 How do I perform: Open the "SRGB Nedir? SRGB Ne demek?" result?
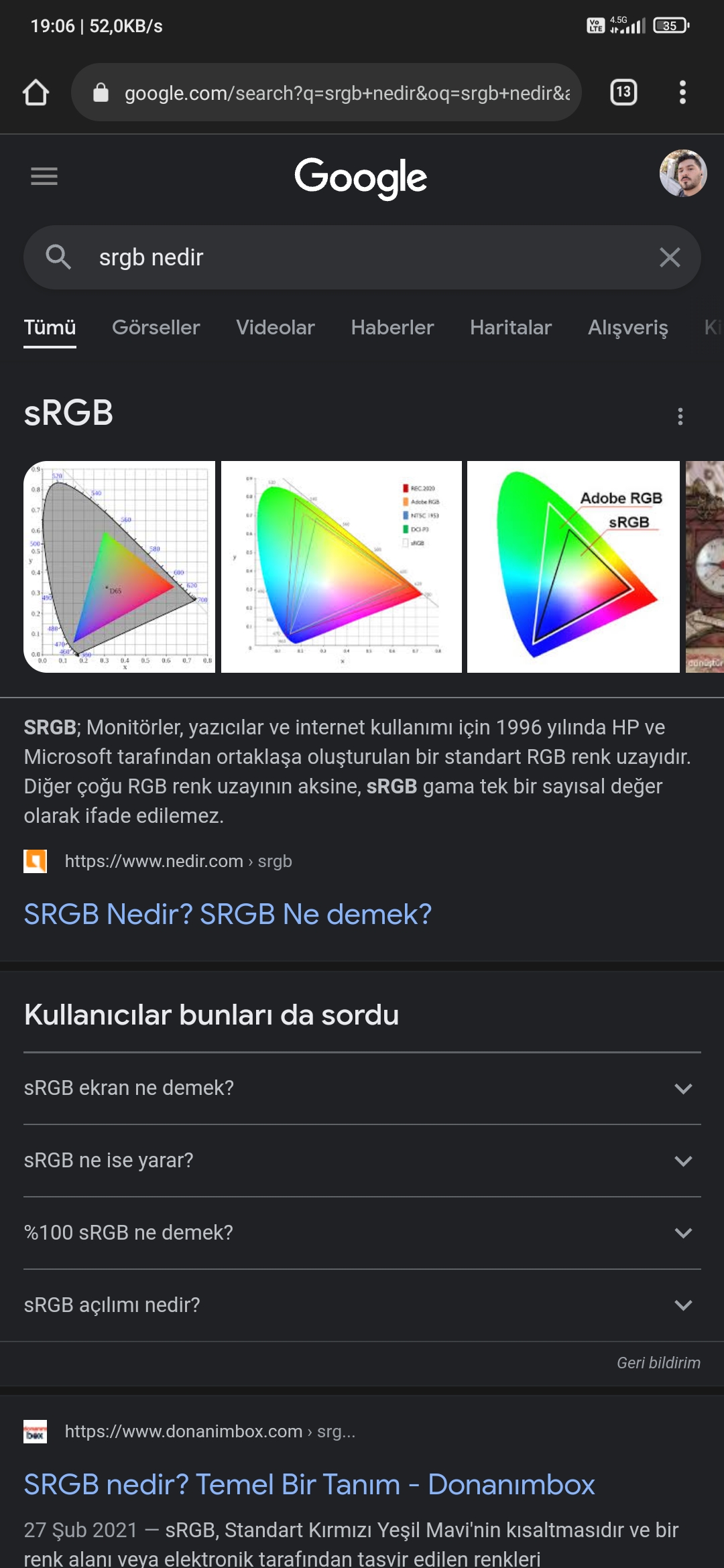click(228, 915)
